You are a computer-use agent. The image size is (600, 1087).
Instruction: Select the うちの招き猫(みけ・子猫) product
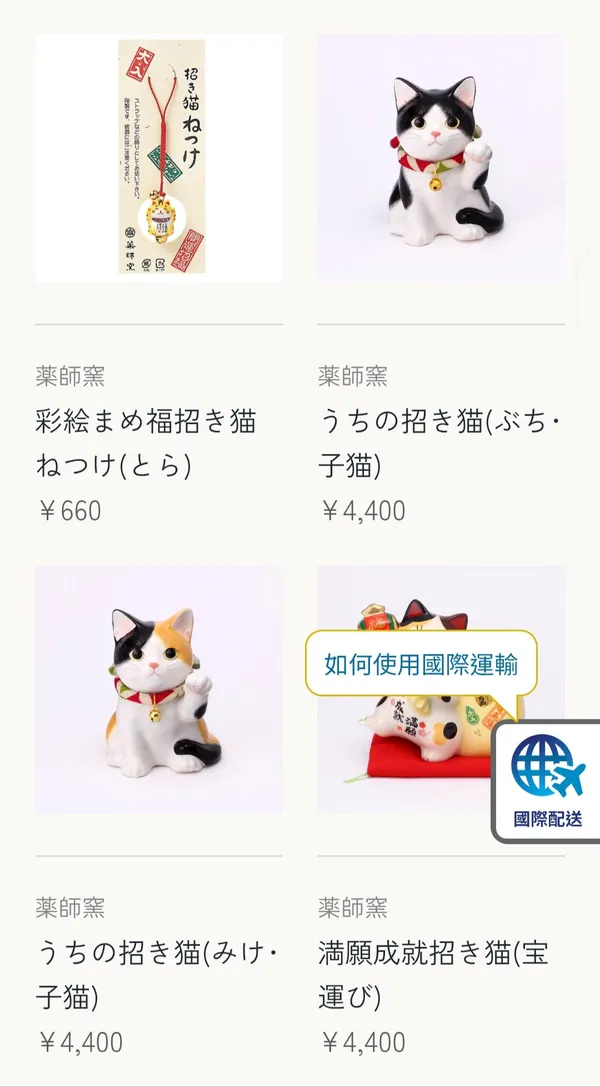tap(157, 975)
